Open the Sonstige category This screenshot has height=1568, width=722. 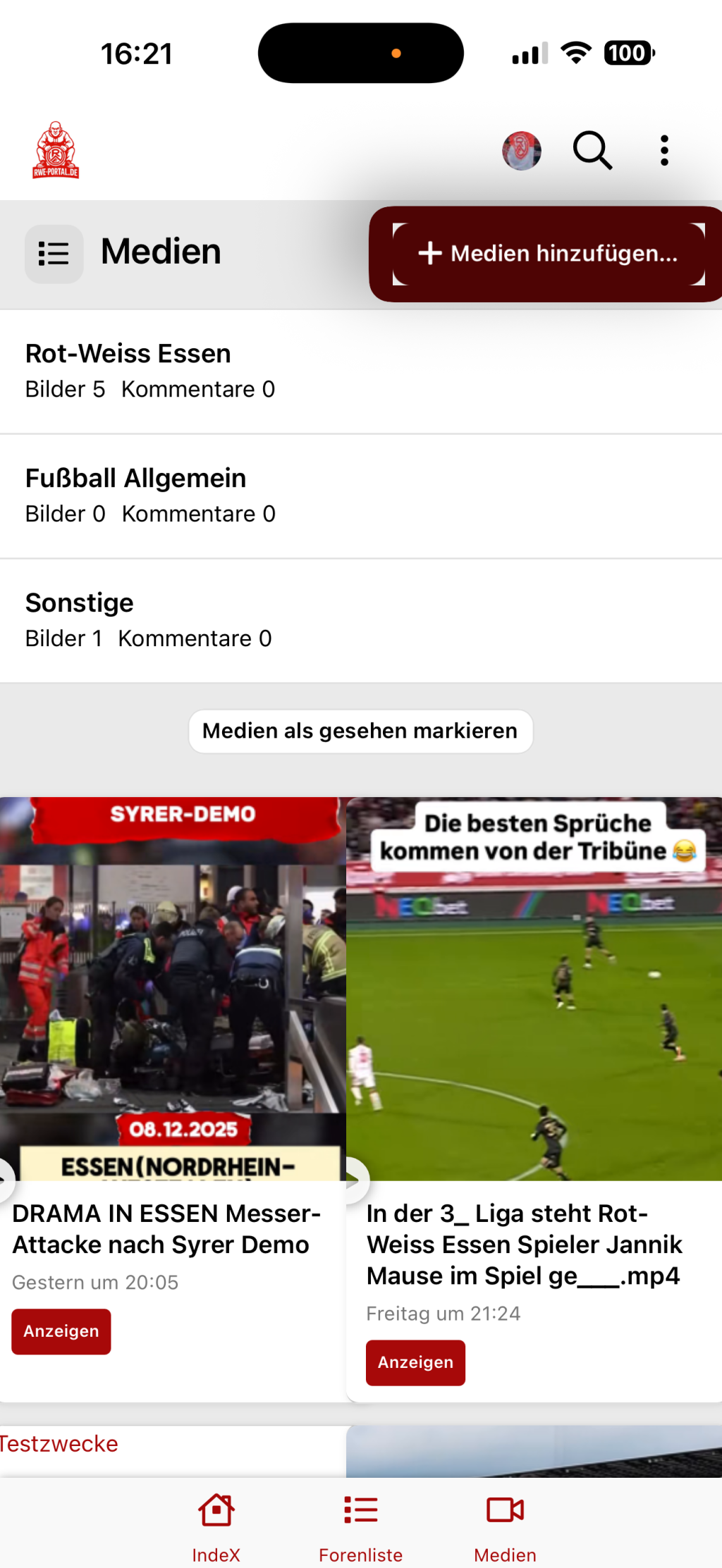pos(79,603)
